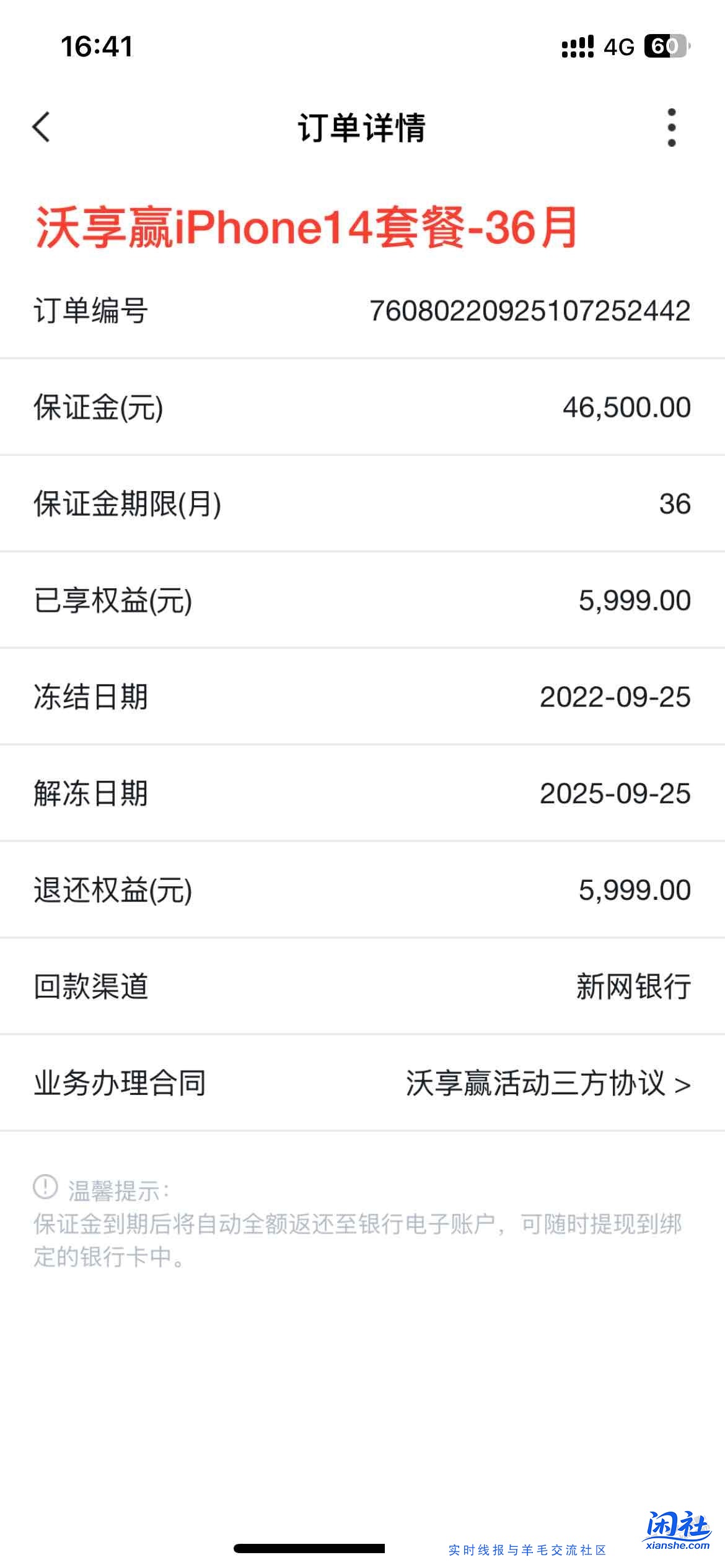
Task: Select the 订单详情 title header
Action: 362,127
